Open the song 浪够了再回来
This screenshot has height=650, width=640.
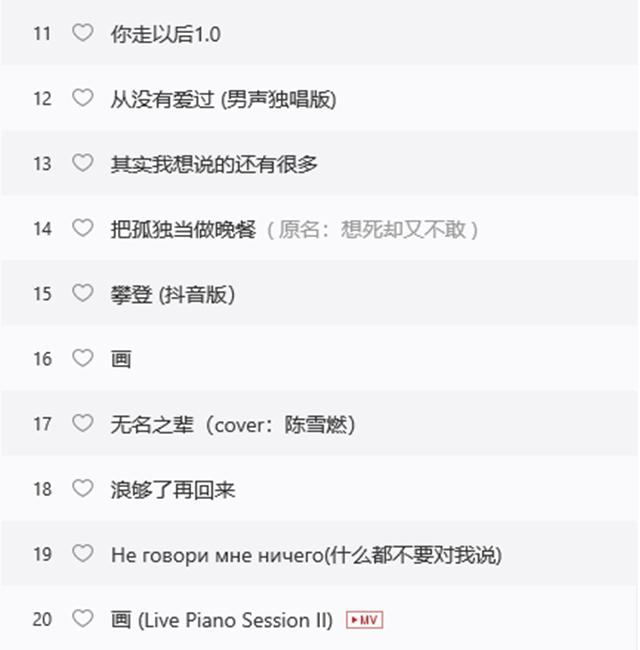[173, 490]
